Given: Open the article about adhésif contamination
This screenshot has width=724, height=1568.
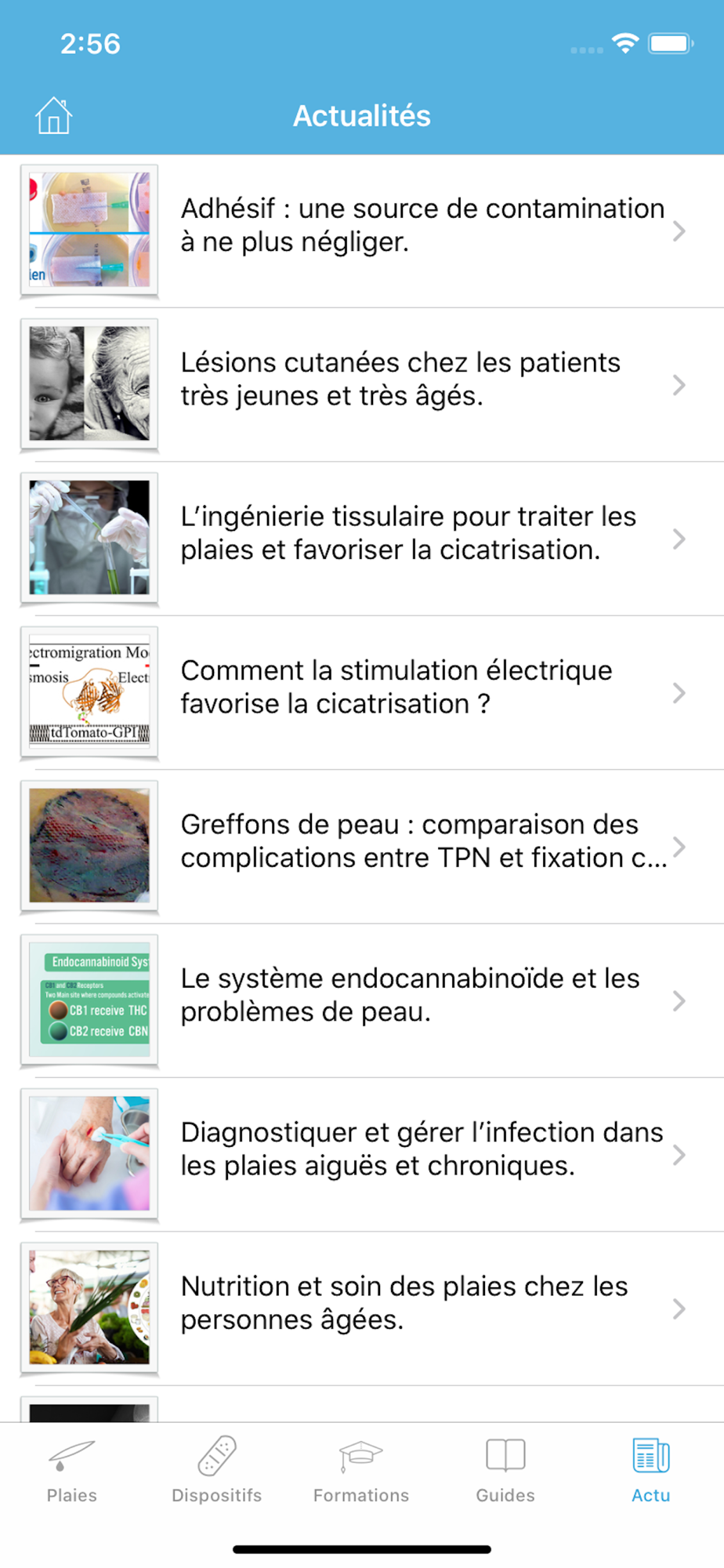Looking at the screenshot, I should (362, 231).
